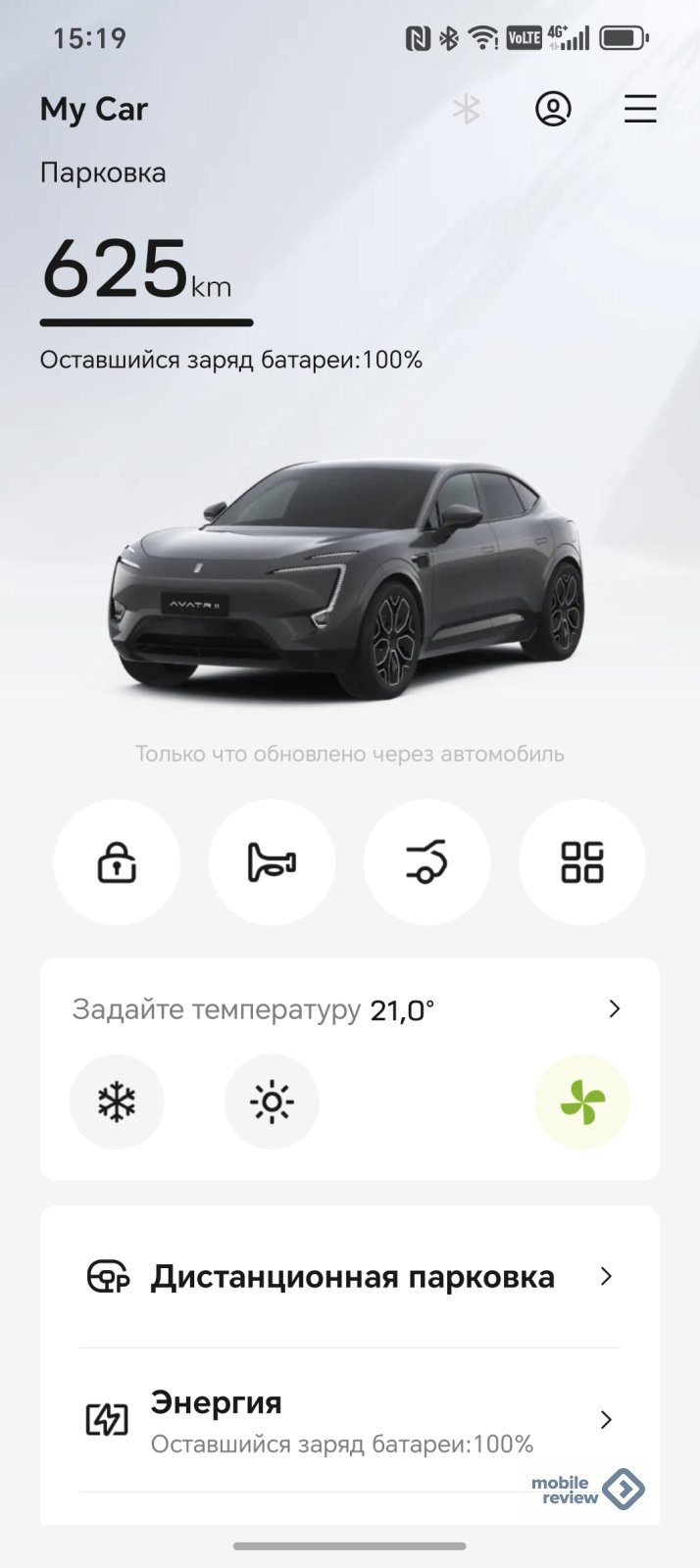The width and height of the screenshot is (700, 1568).
Task: Sound the car horn
Action: coord(272,862)
